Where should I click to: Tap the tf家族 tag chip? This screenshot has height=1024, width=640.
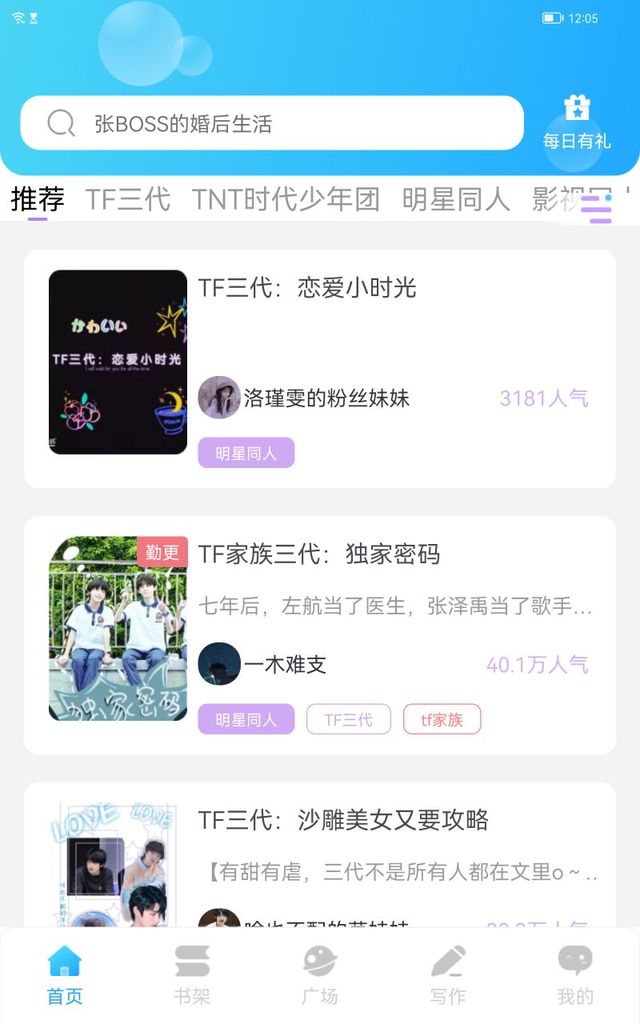pos(441,719)
